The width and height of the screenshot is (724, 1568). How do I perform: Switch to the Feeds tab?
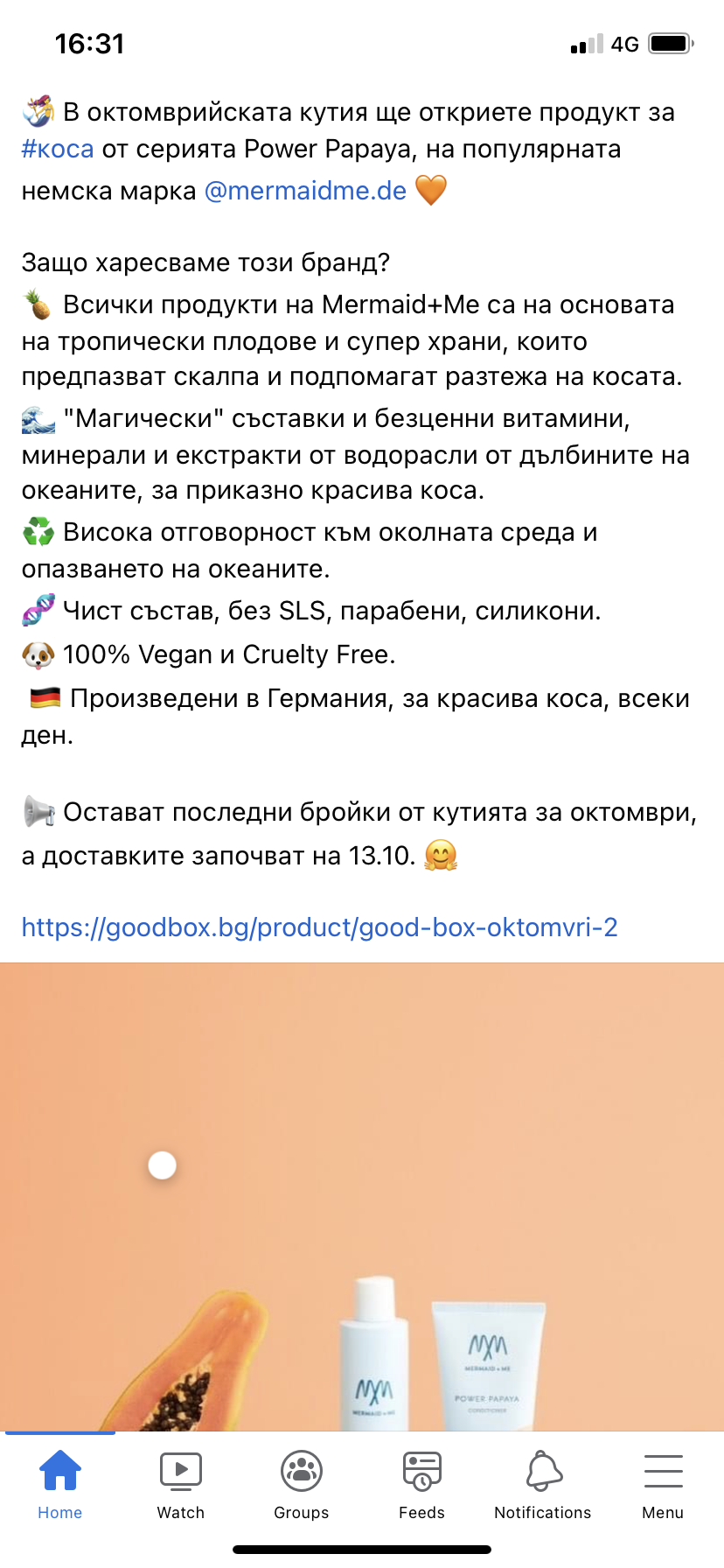tap(421, 1484)
